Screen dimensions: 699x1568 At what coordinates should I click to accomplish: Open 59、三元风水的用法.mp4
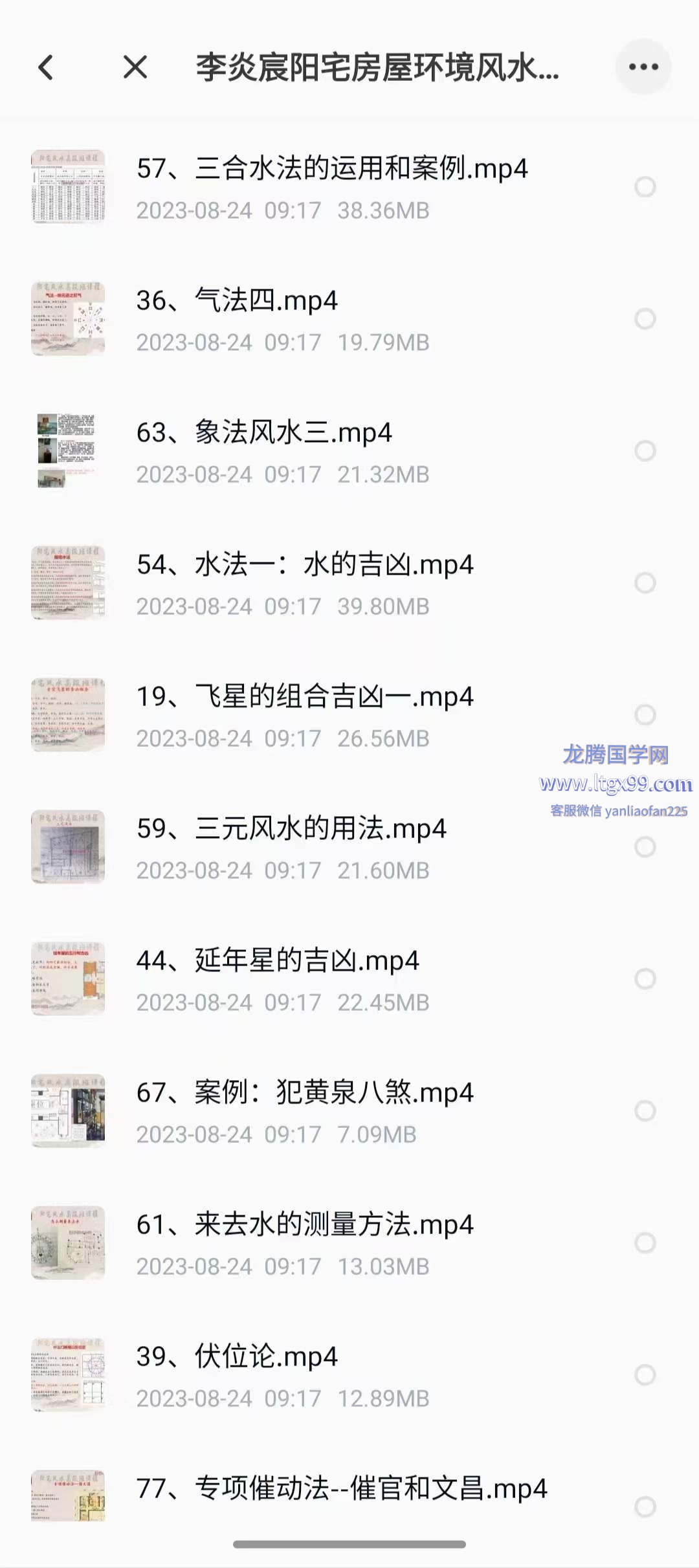(x=291, y=830)
